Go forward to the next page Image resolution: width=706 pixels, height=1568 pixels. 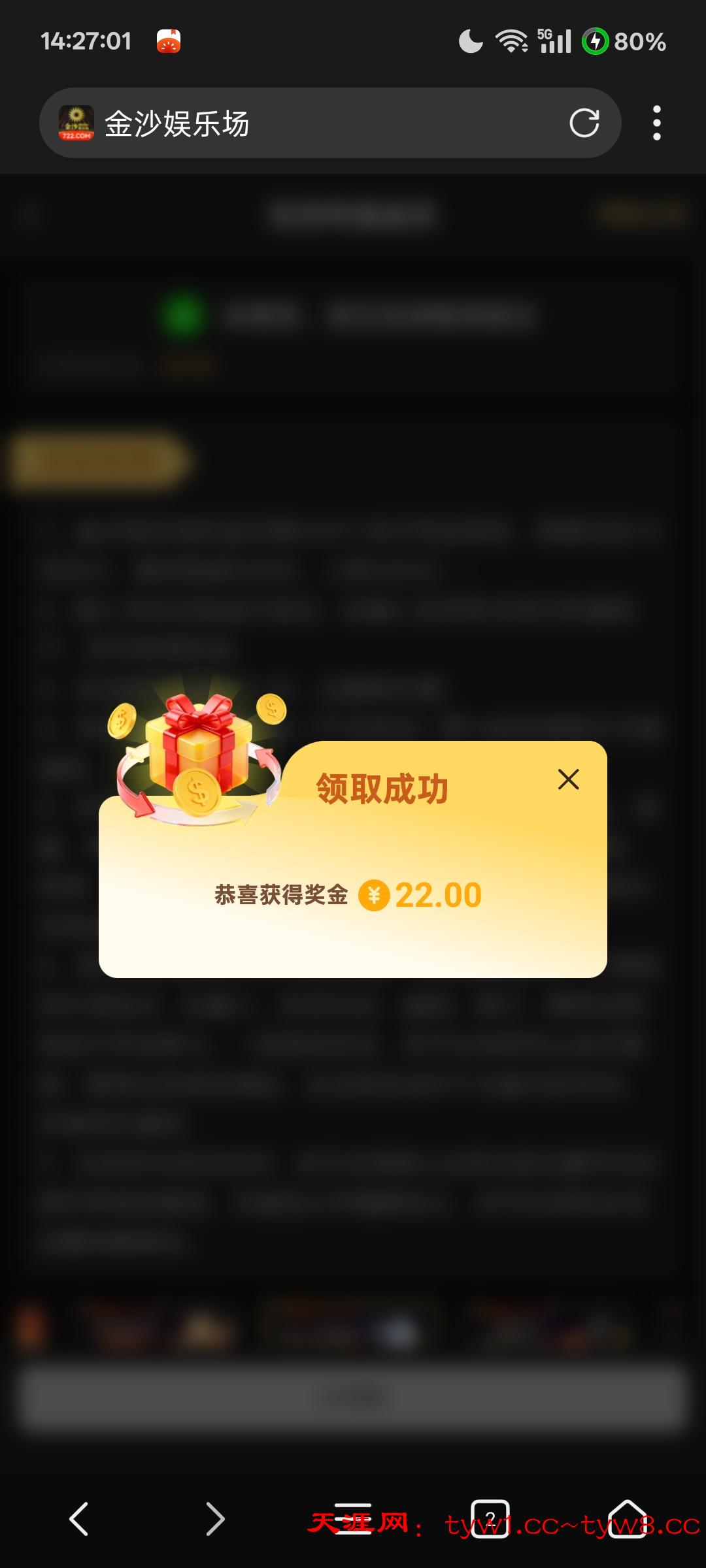pyautogui.click(x=215, y=1518)
